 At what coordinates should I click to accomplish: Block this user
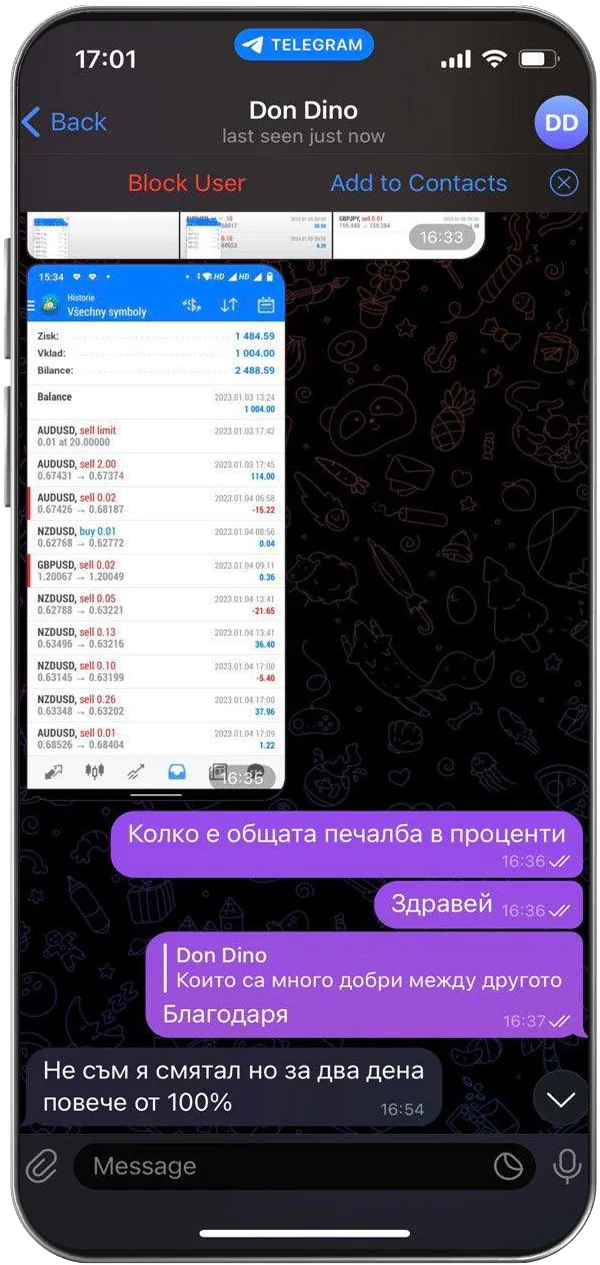pos(187,183)
